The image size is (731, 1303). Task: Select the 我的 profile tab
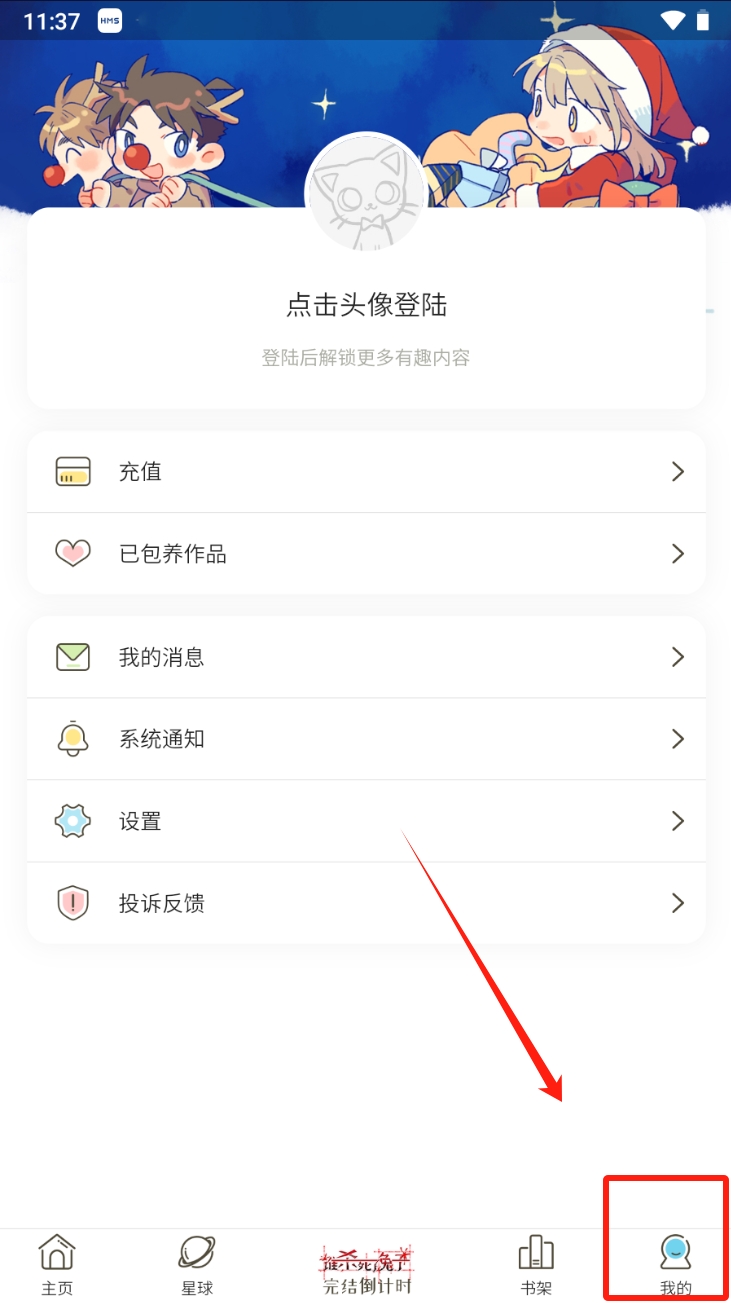675,1264
